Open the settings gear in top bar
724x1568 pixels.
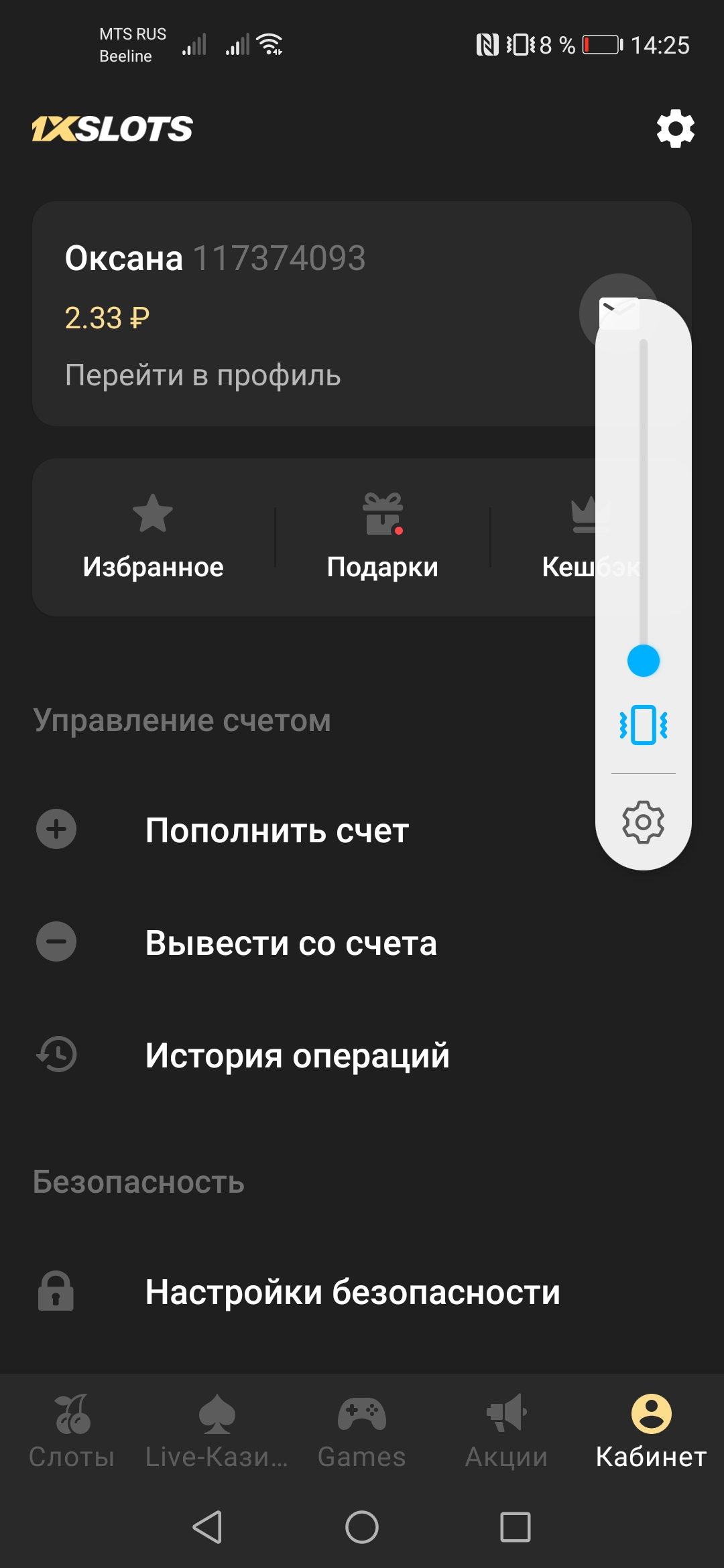(x=675, y=129)
